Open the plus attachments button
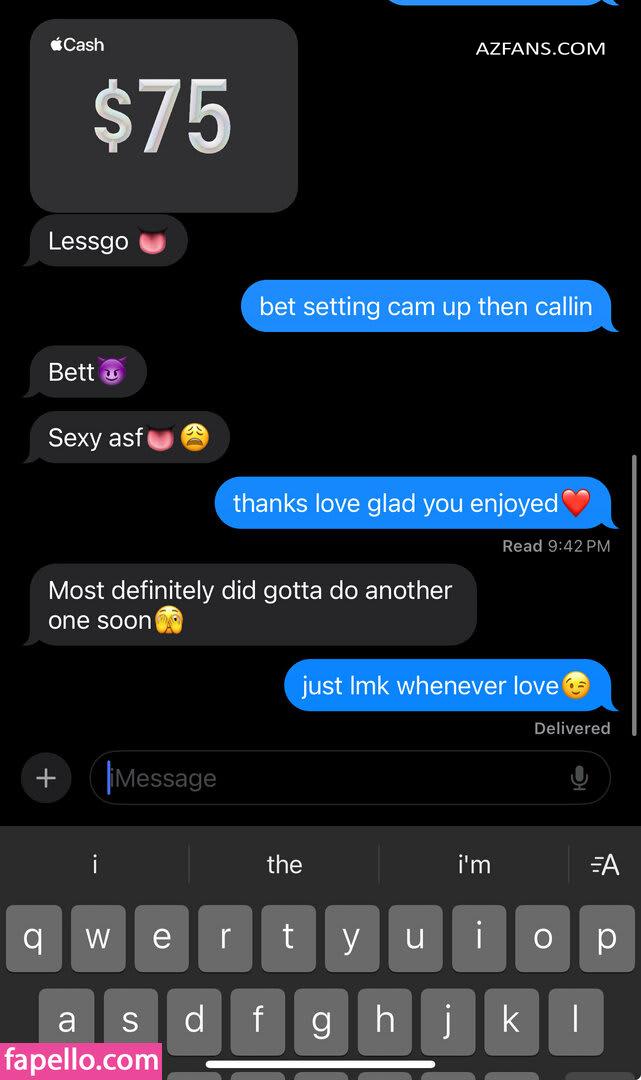 pos(46,778)
